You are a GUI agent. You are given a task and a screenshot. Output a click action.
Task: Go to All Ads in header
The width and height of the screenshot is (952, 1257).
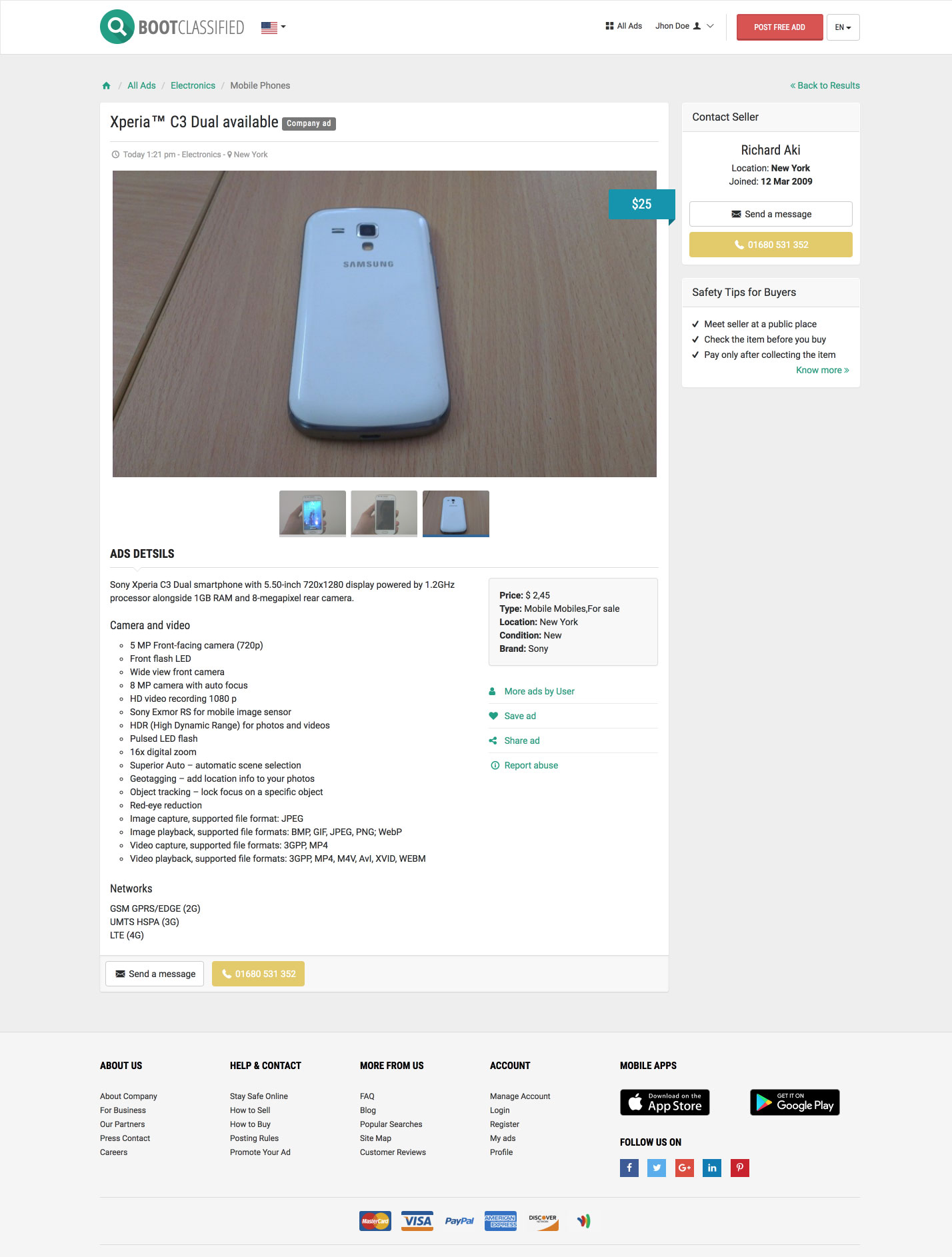point(623,26)
